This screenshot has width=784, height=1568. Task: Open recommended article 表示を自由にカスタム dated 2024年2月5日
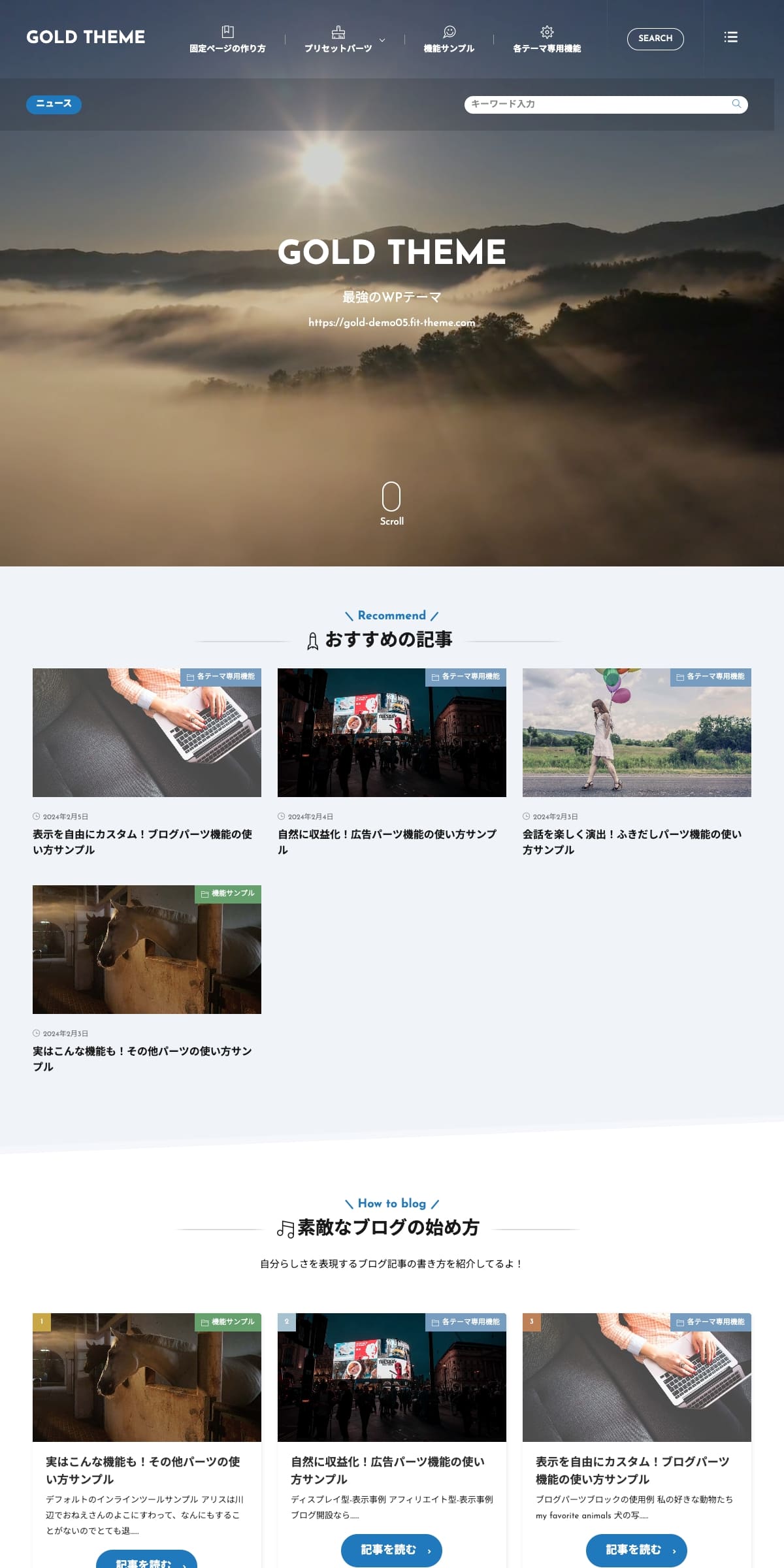(x=142, y=841)
